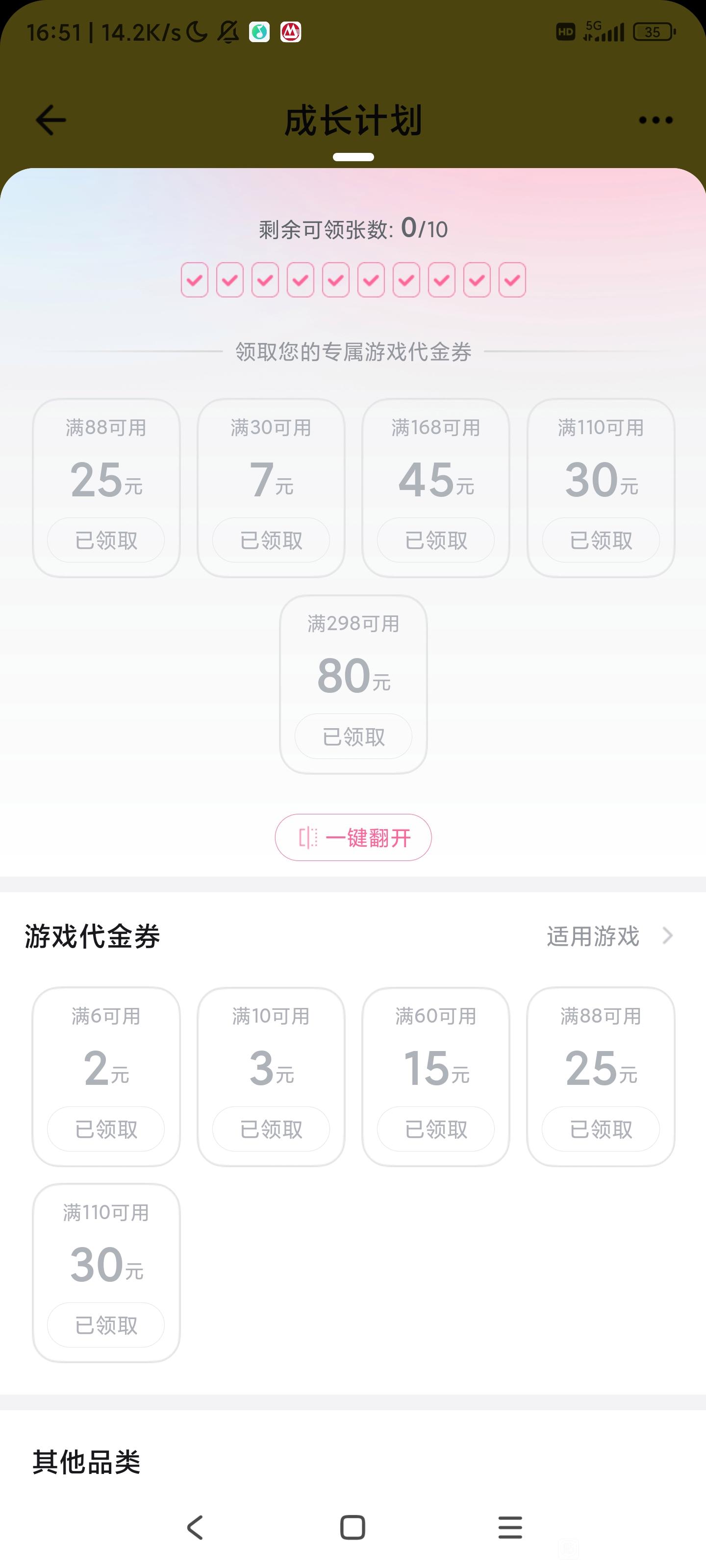Open the three-dot overflow menu
This screenshot has height=1568, width=706.
point(656,120)
